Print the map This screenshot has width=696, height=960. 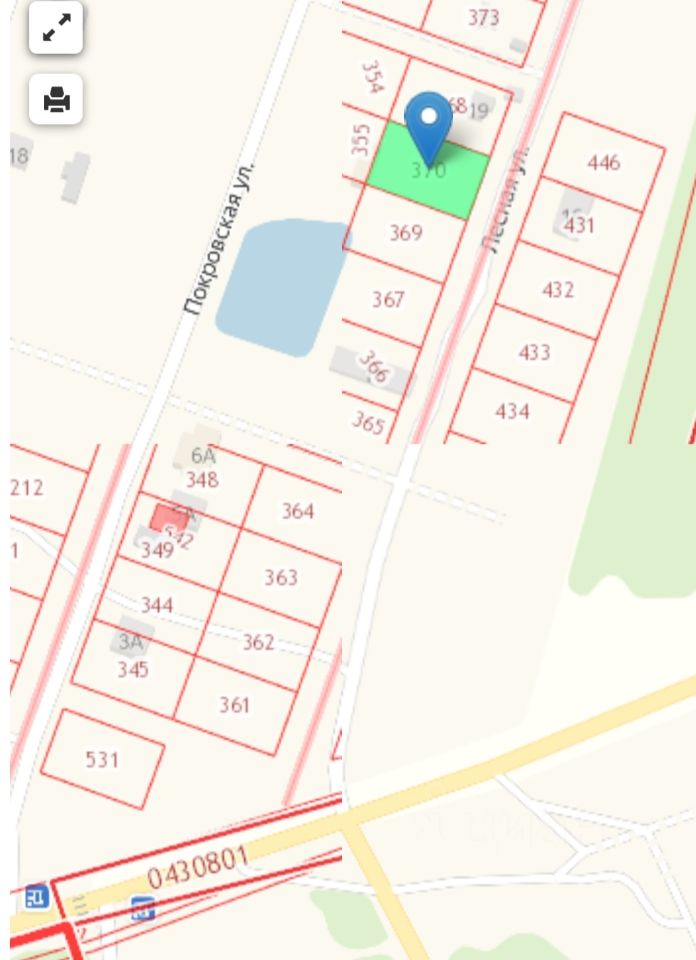(56, 99)
